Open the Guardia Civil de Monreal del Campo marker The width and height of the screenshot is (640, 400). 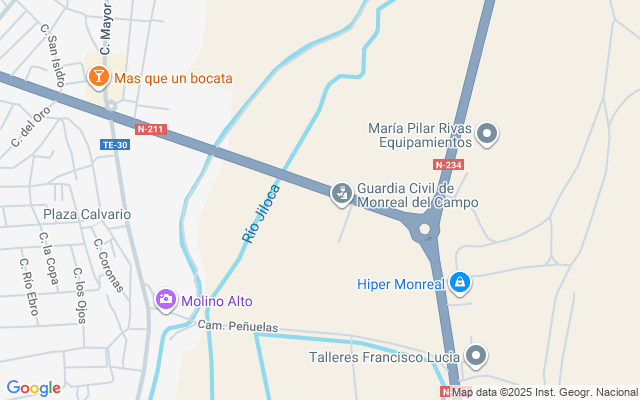[x=342, y=193]
